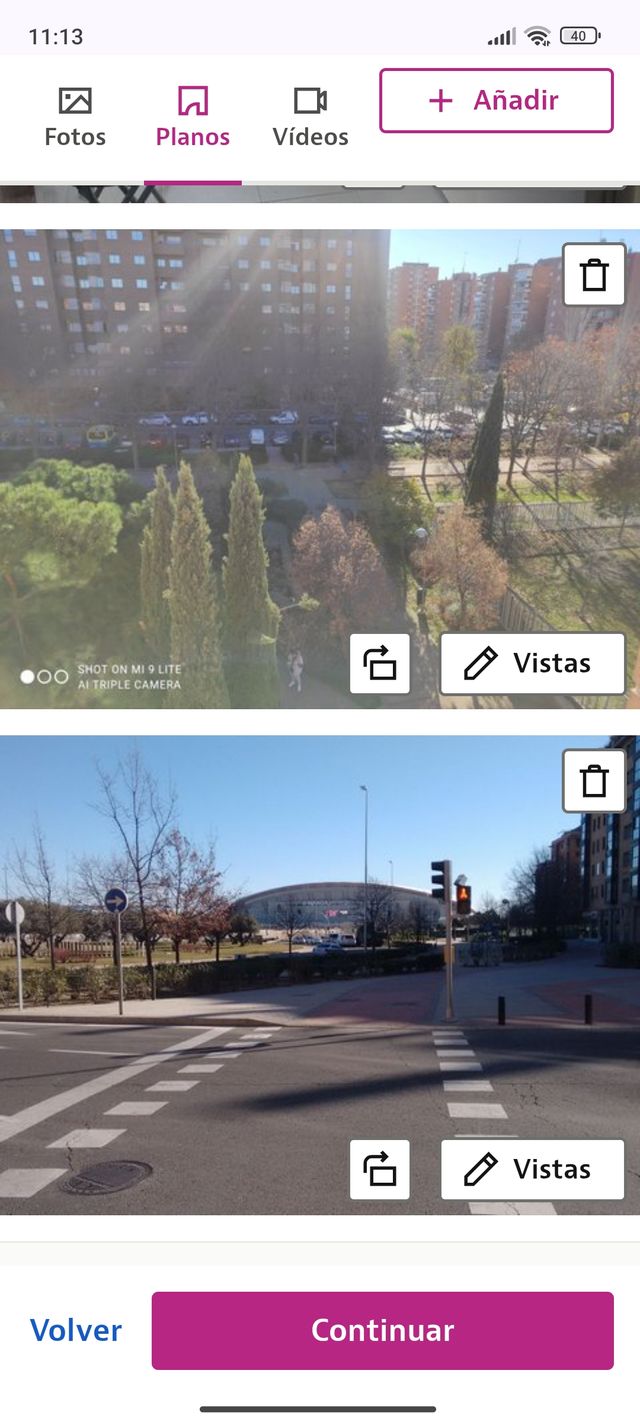Screen dimensions: 640x1422
Task: Switch to the Fotos tab
Action: coord(75,118)
